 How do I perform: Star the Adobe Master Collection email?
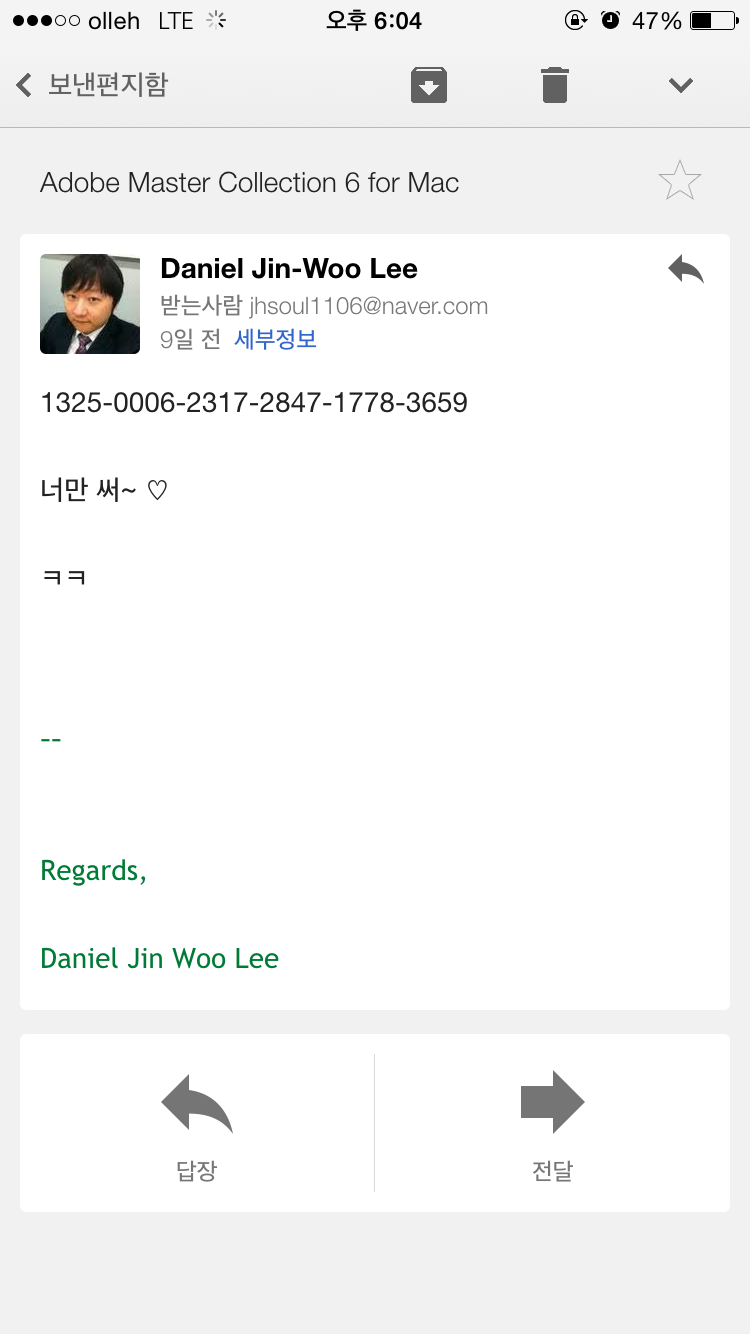(x=680, y=181)
